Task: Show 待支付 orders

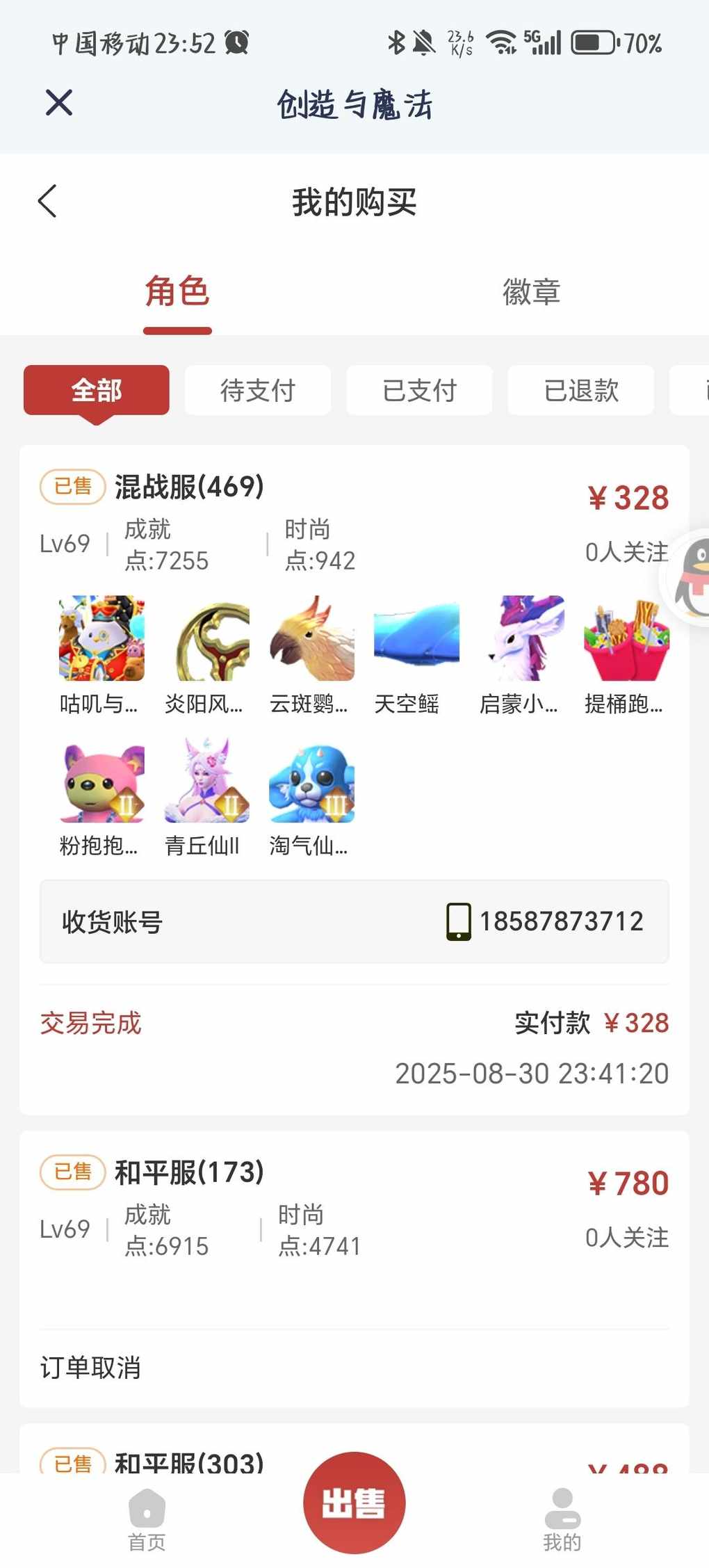Action: (x=258, y=390)
